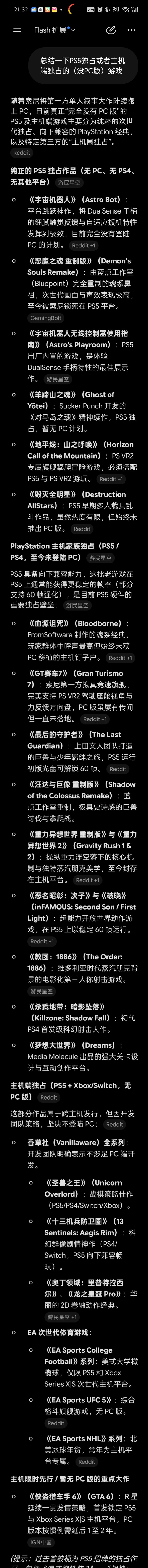The image size is (148, 1568).
Task: Open the IGN中国 source chip
Action: click(41, 1538)
